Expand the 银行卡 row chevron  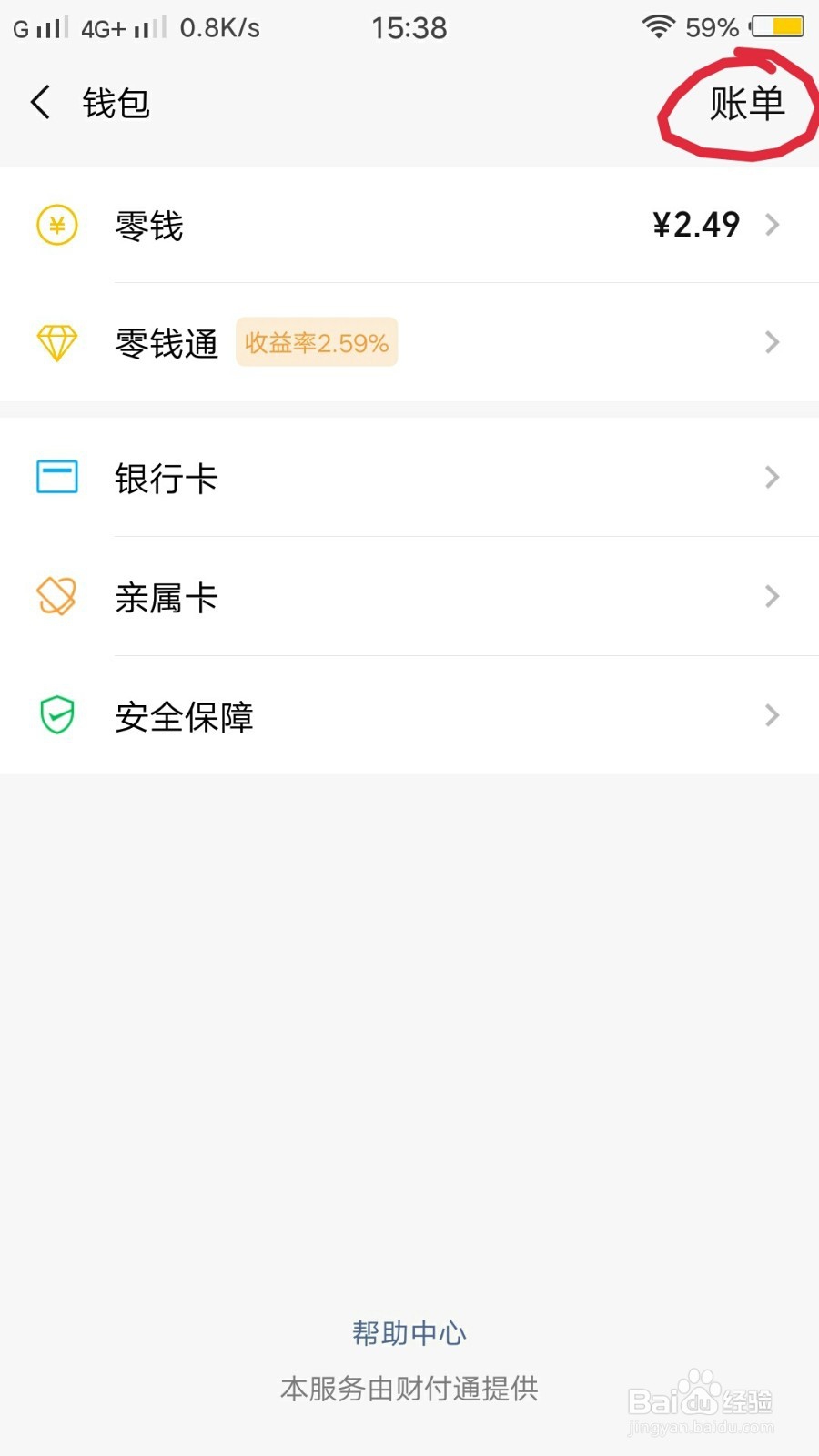point(773,477)
